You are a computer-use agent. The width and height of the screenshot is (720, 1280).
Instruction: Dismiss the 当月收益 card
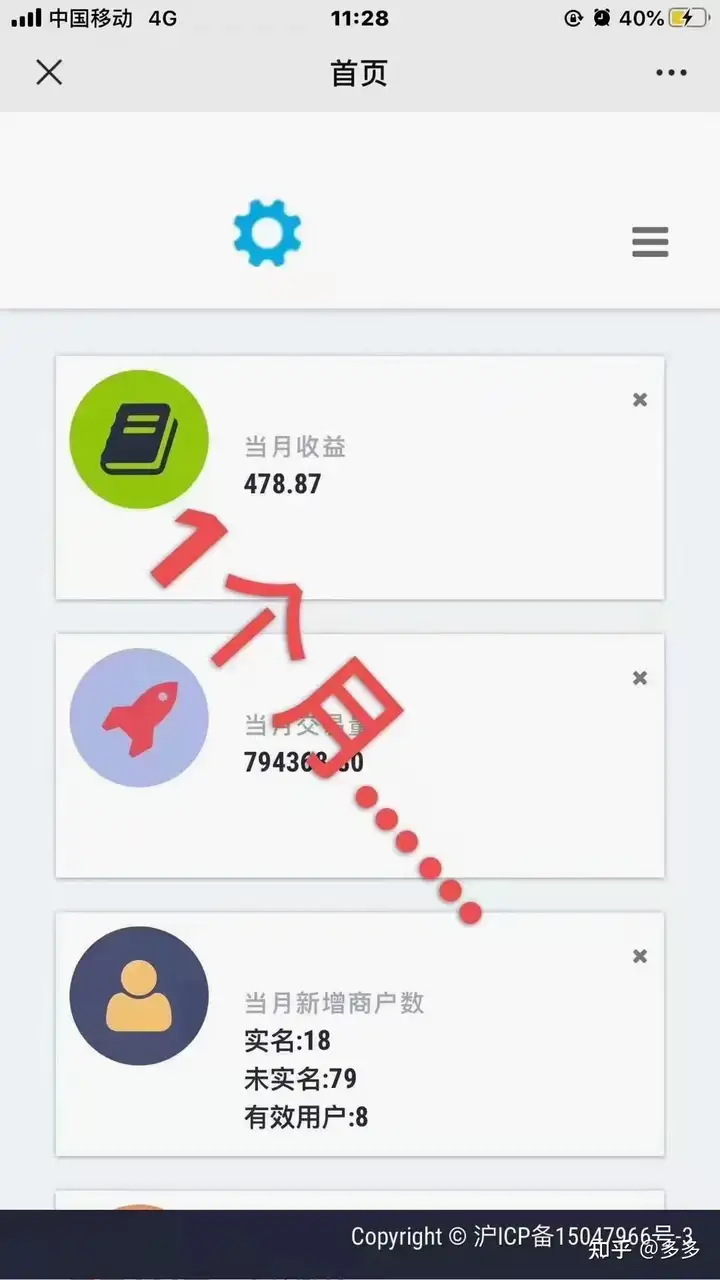click(x=640, y=400)
